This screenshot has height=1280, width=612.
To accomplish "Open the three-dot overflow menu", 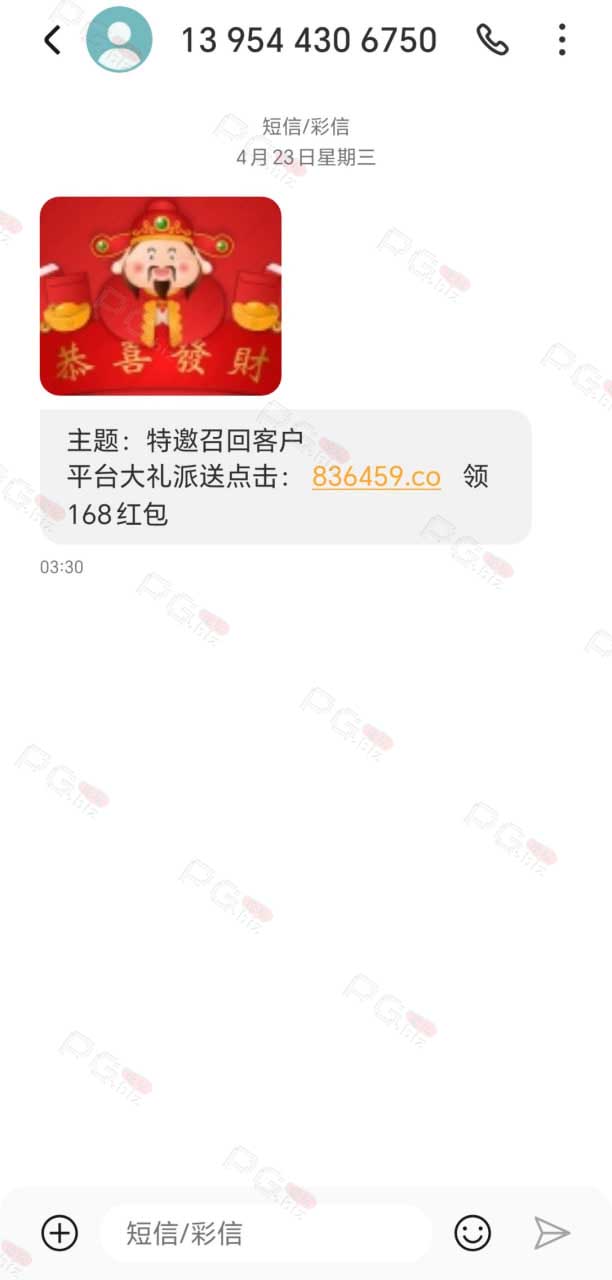I will 562,40.
